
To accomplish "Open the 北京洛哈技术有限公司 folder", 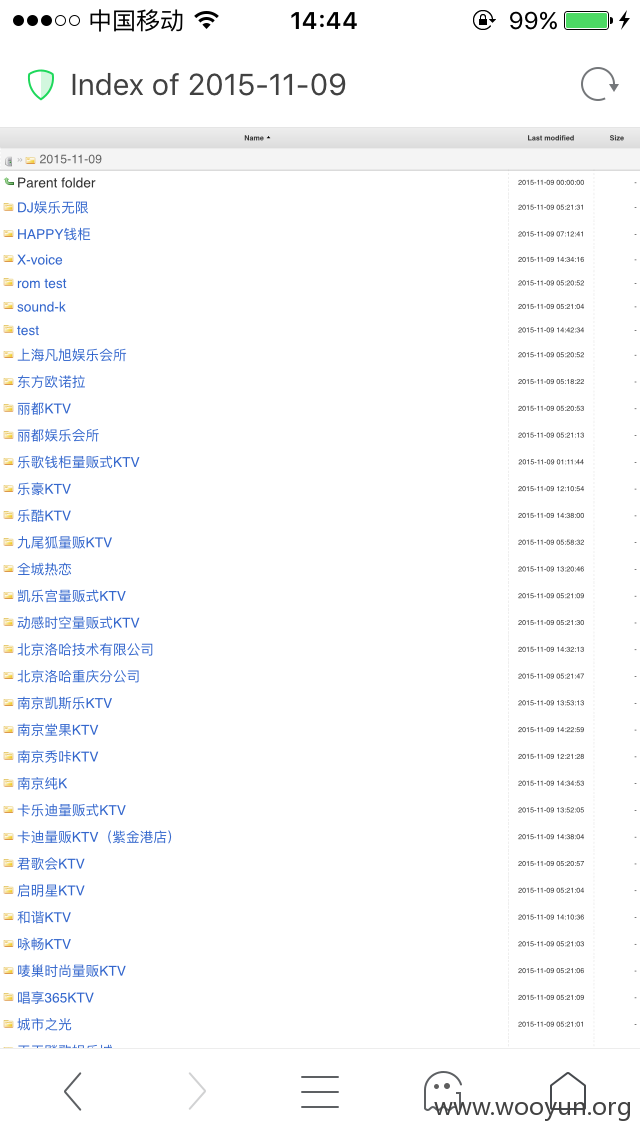I will click(x=85, y=649).
